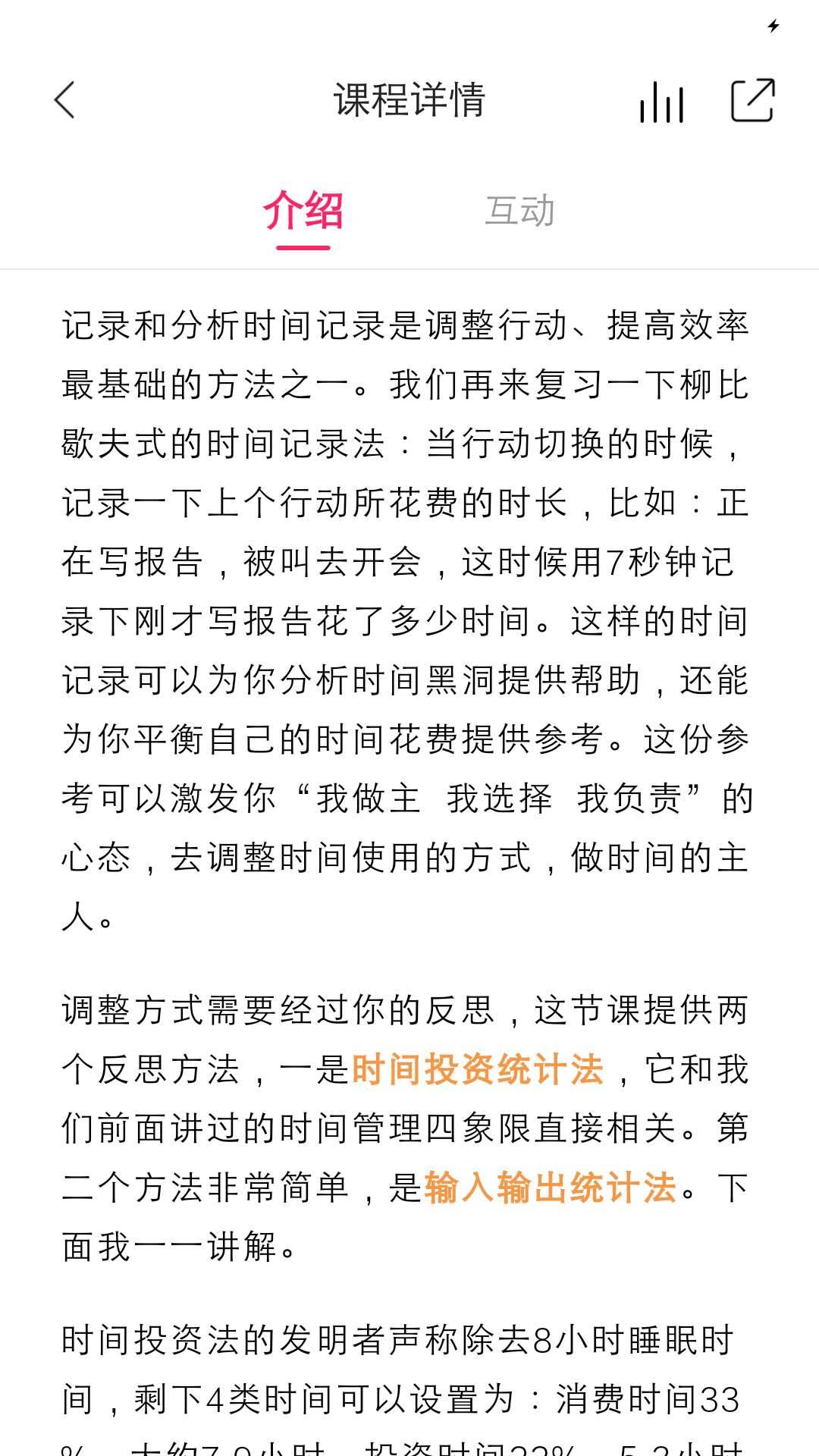Tap the pink underline below 介绍

click(x=303, y=246)
